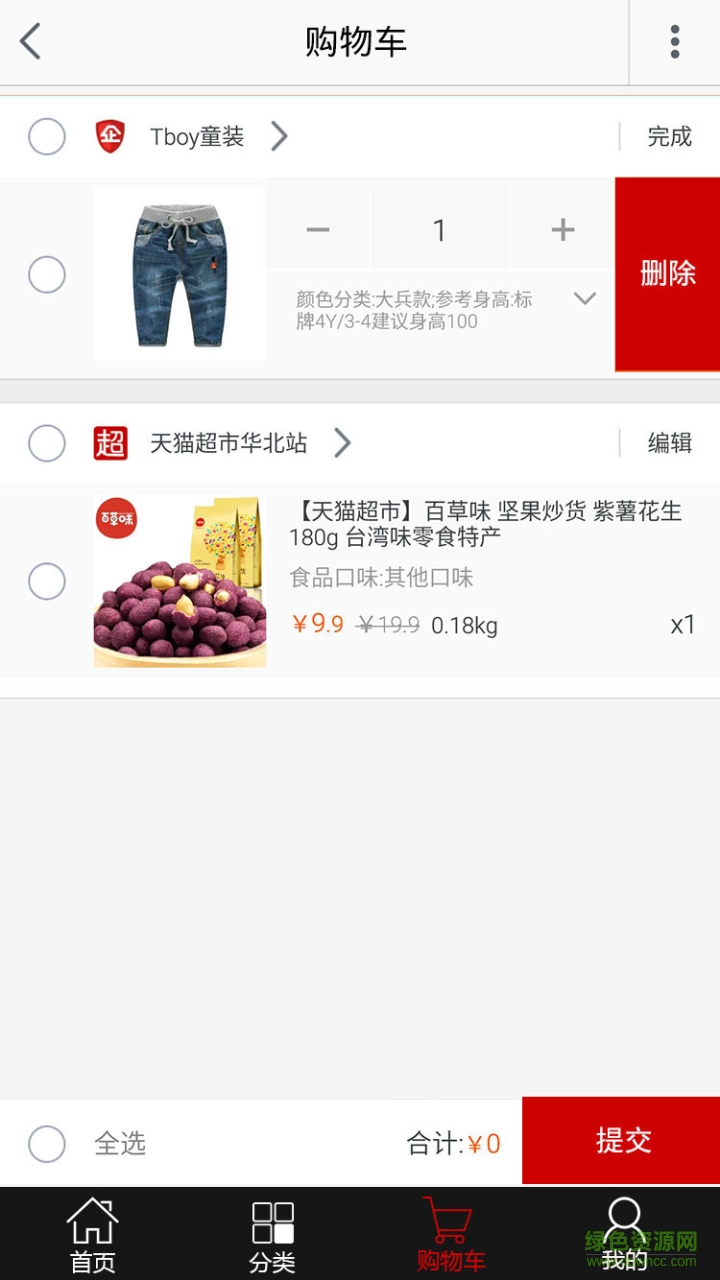This screenshot has width=720, height=1280.
Task: Increase jeans quantity with plus stepper
Action: pos(561,229)
